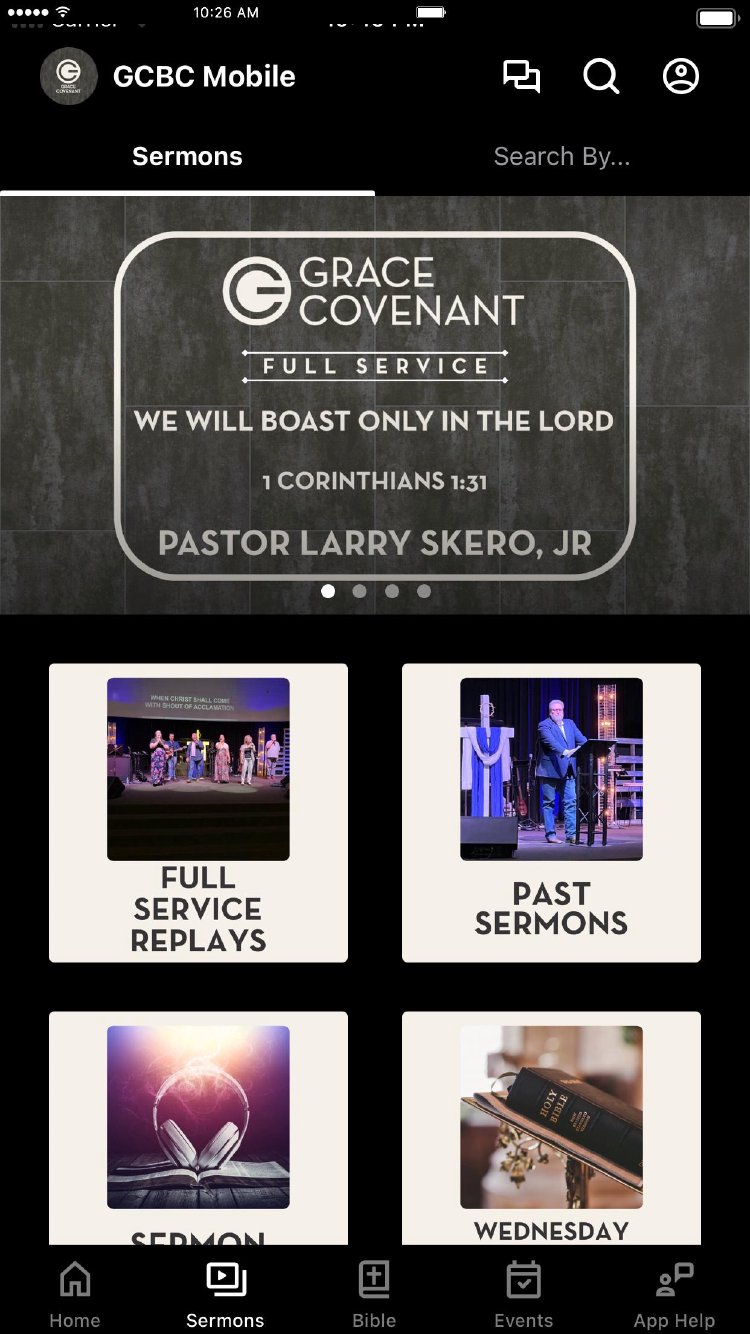Open the chat messages icon
Viewport: 750px width, 1334px height.
[x=521, y=77]
